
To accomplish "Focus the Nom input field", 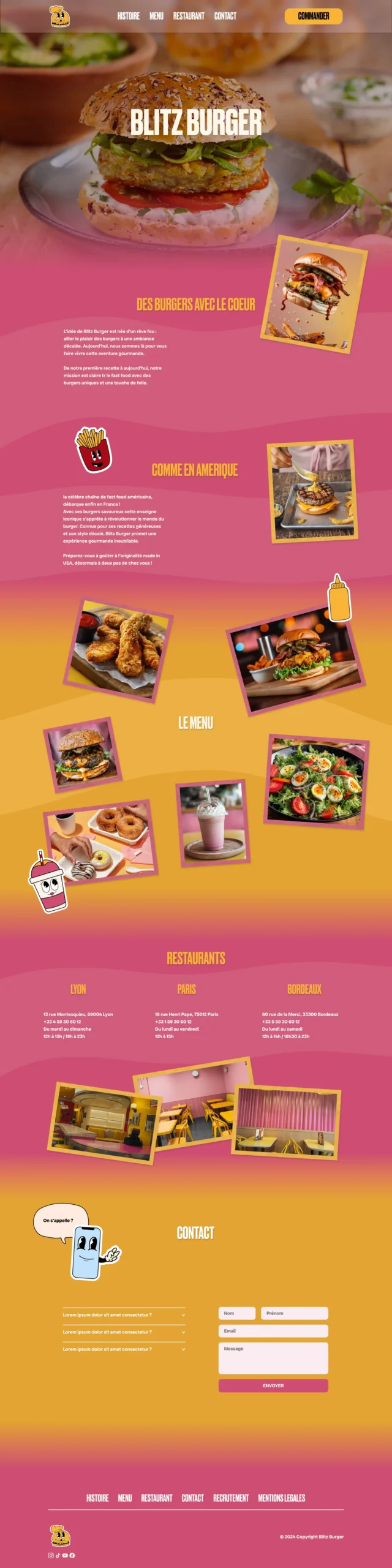I will (237, 1313).
